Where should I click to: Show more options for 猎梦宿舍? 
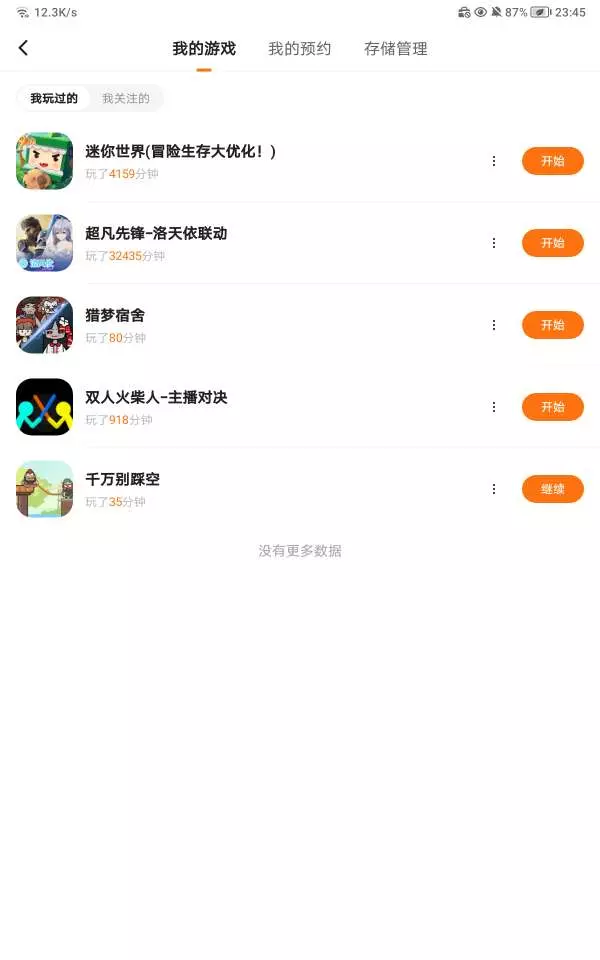(x=493, y=325)
